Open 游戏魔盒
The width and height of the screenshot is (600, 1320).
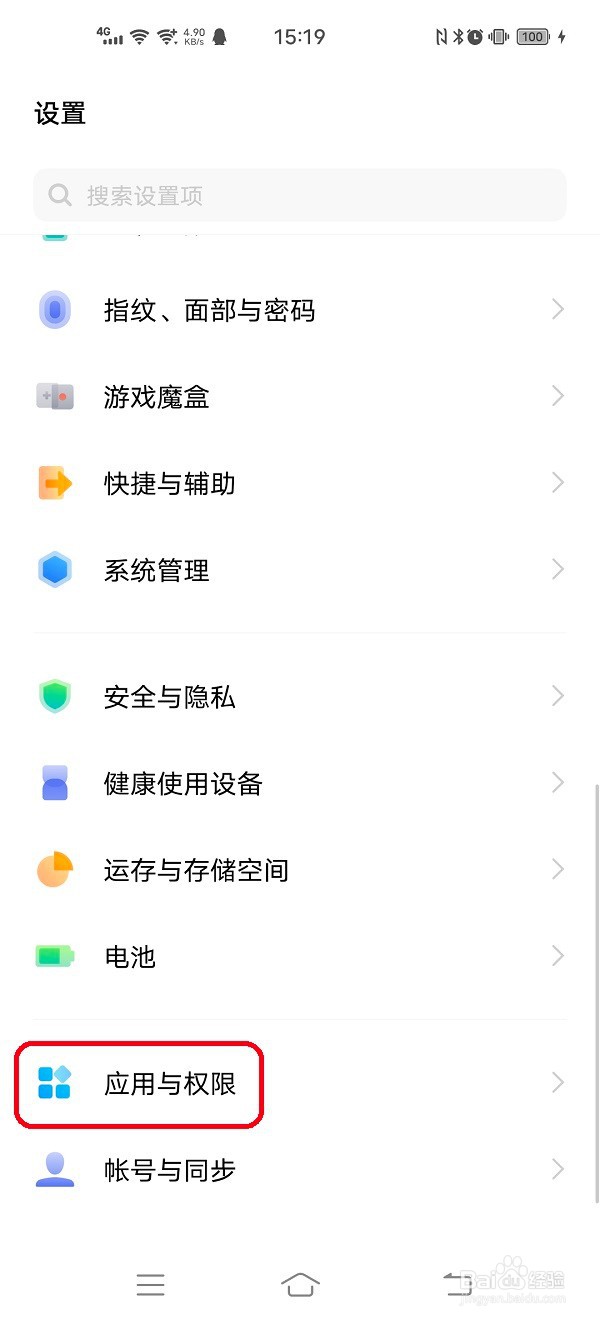tap(300, 398)
